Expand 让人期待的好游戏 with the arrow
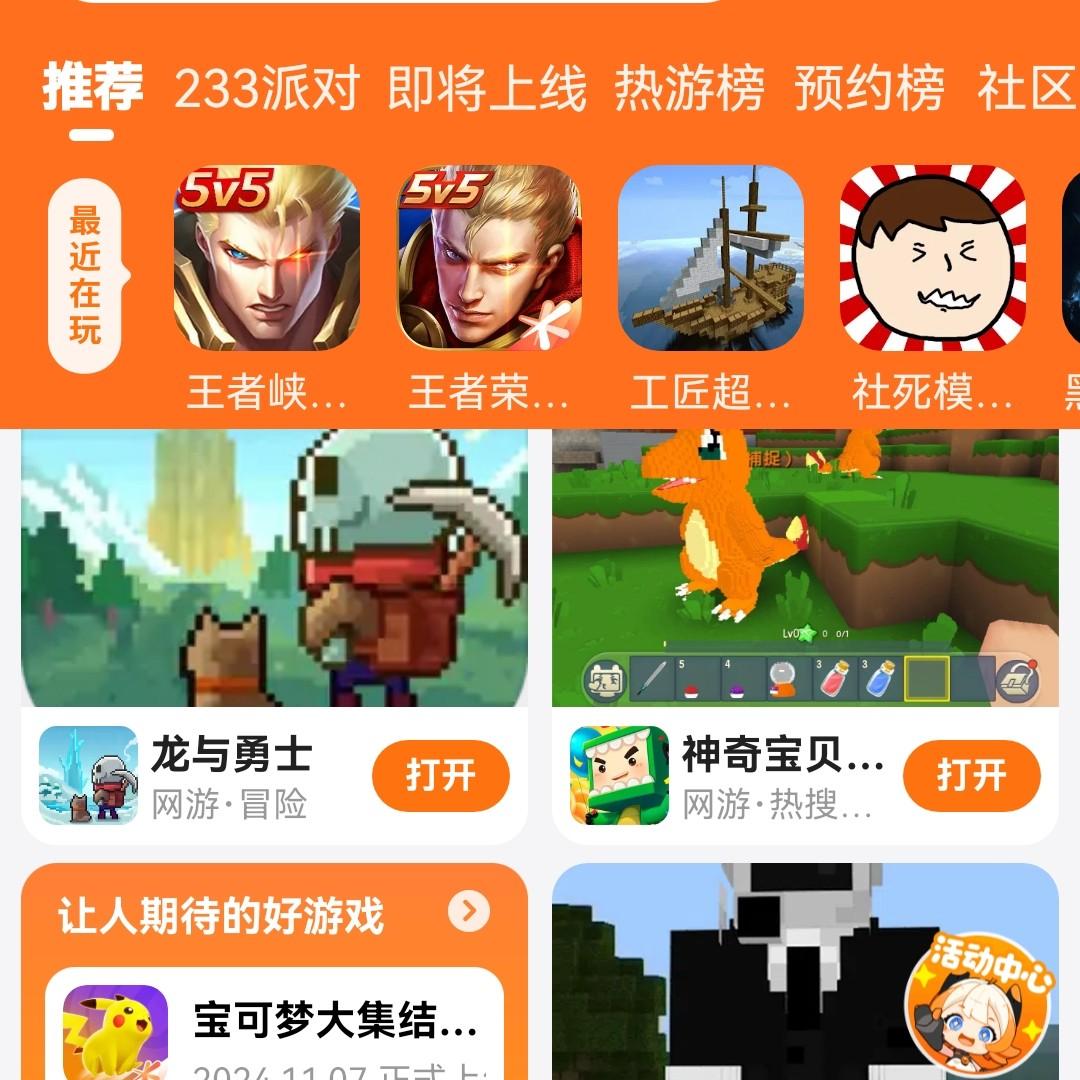1080x1080 pixels. 469,911
